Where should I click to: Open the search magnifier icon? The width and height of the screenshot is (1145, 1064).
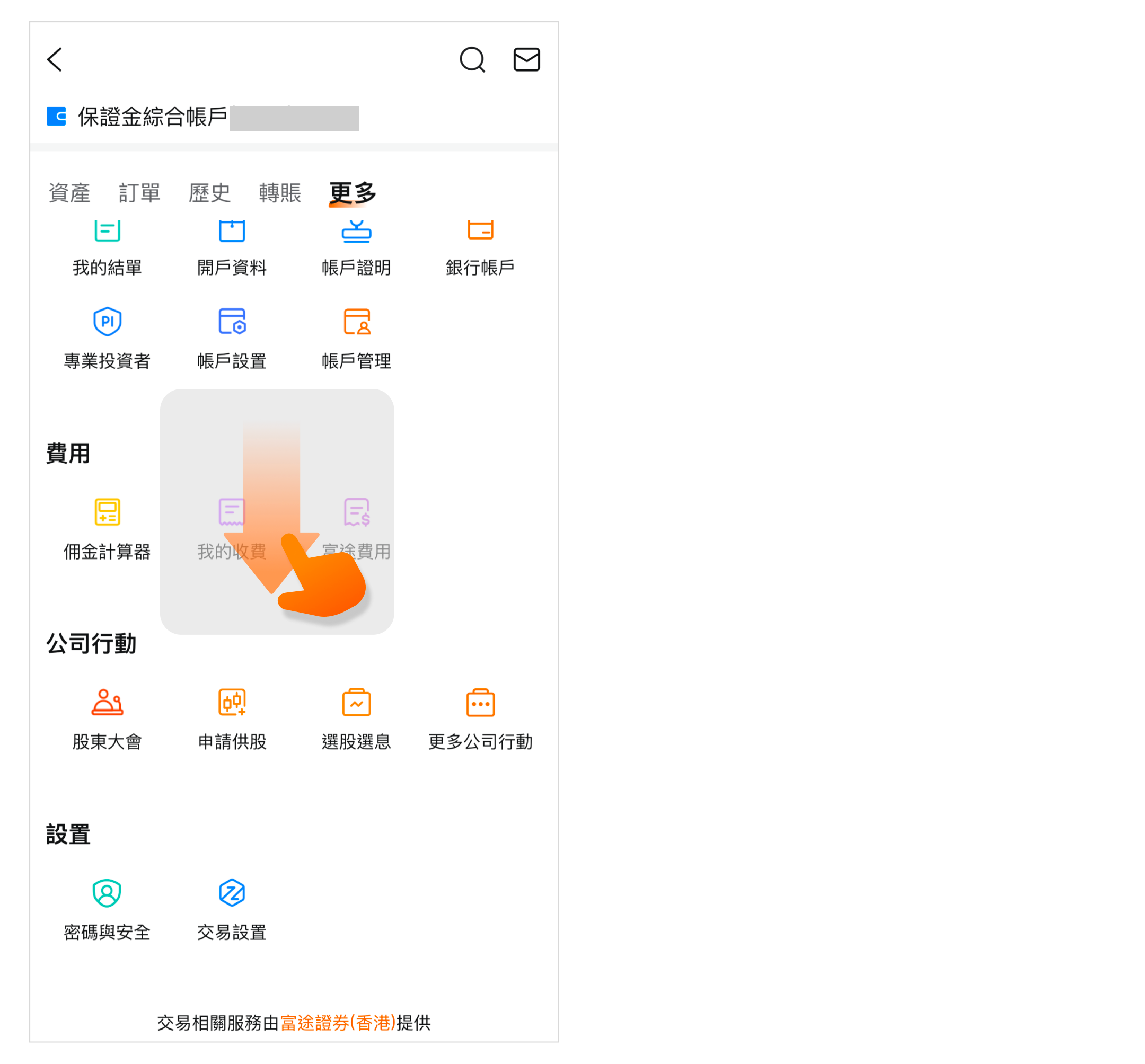tap(472, 59)
